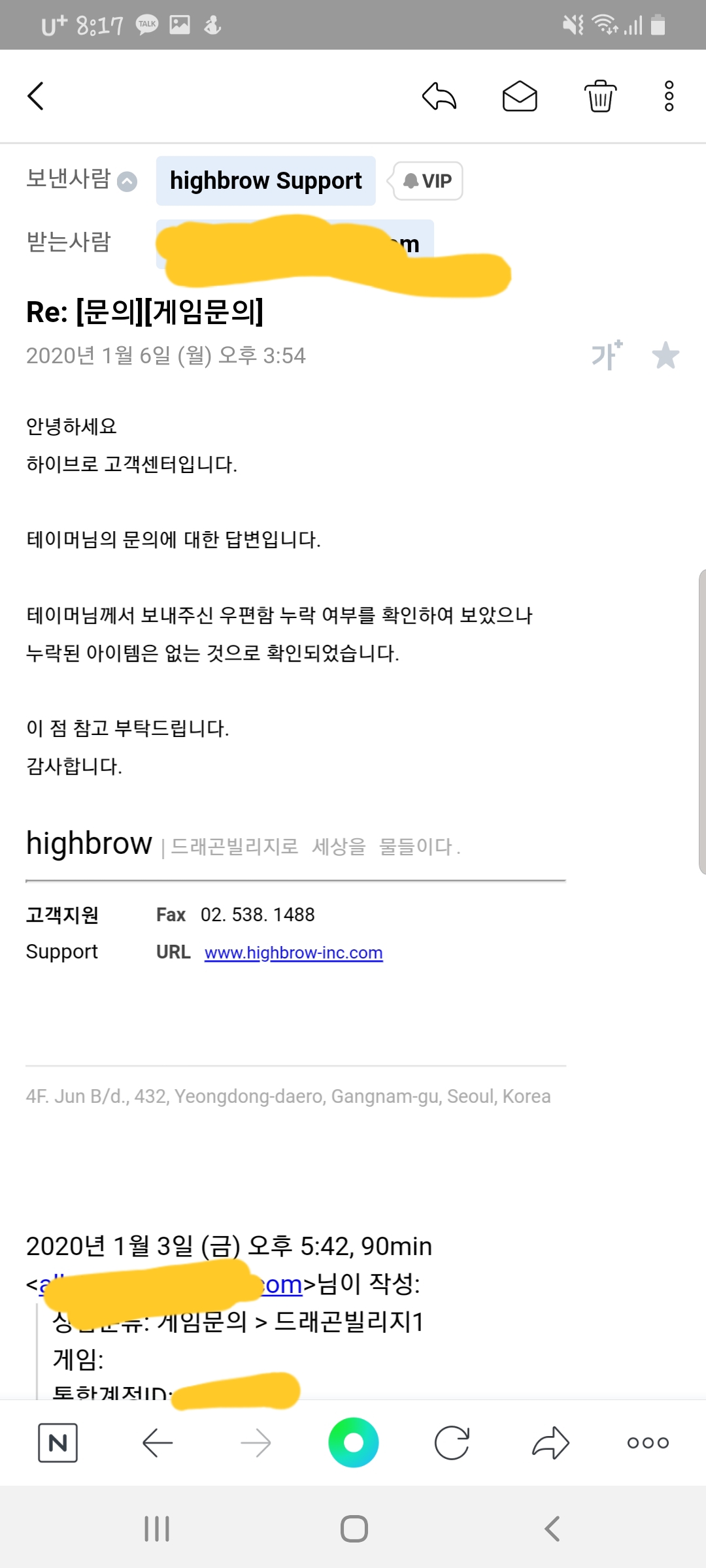Go to the phone home screen
Screen dimensions: 706x1568
pos(354,1529)
